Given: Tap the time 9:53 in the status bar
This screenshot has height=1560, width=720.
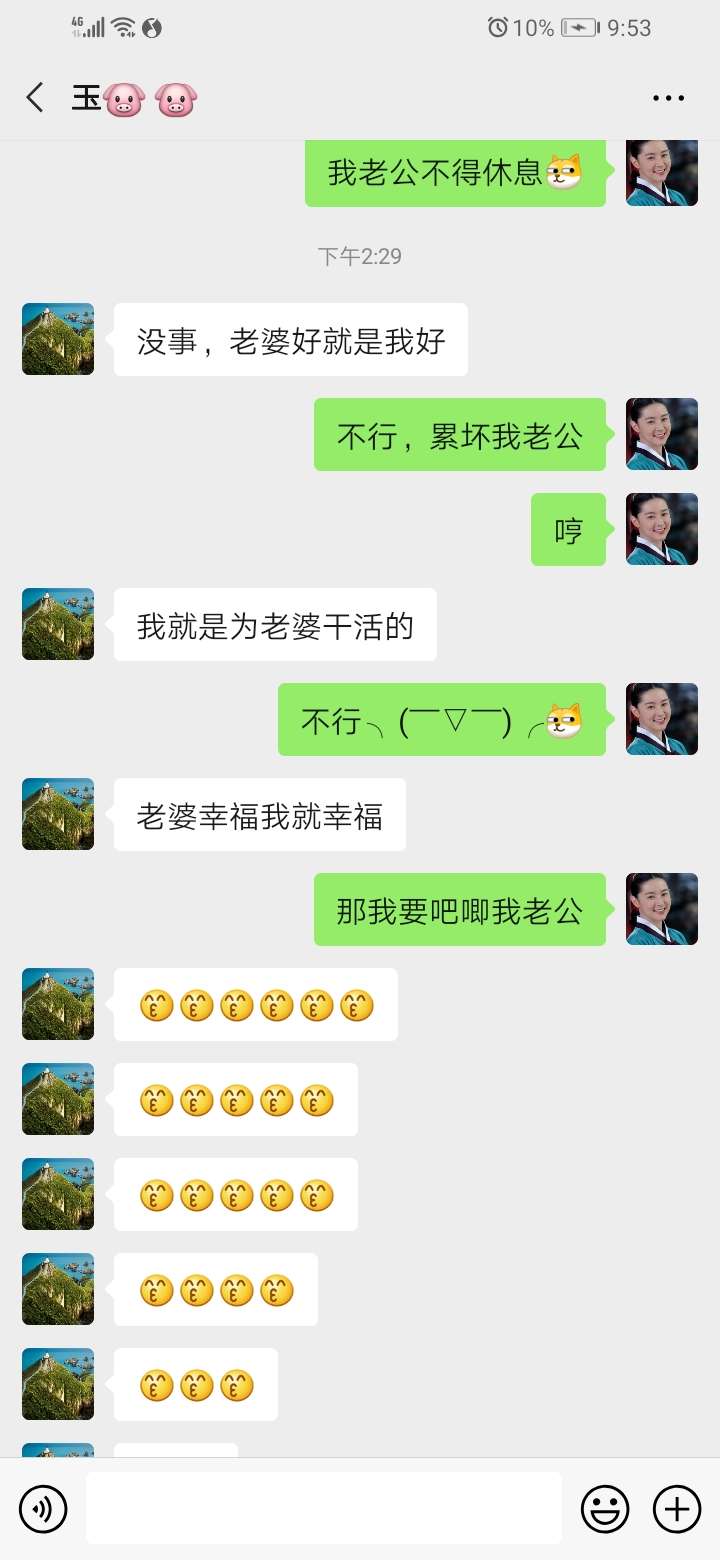Looking at the screenshot, I should 632,27.
